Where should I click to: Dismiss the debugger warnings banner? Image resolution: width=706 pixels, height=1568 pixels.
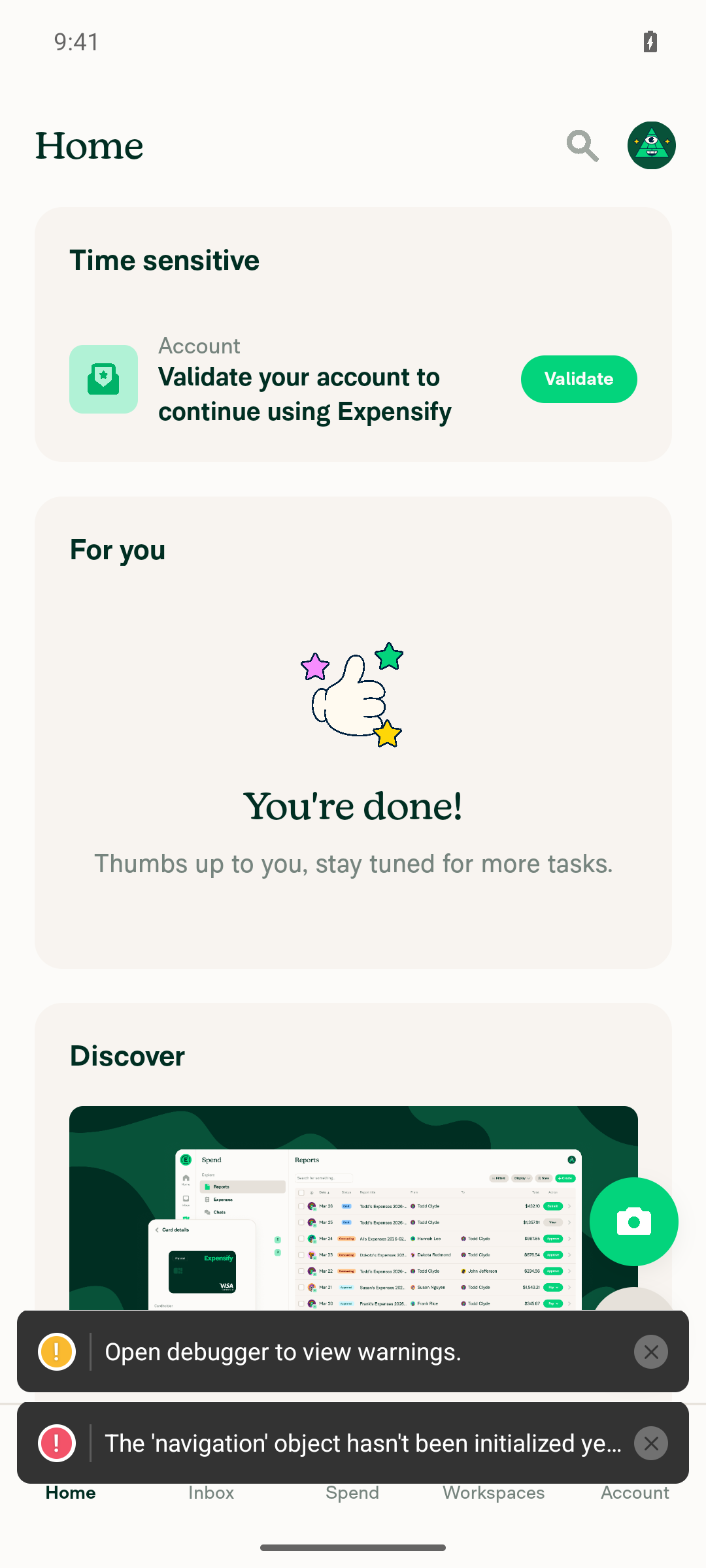[651, 1352]
